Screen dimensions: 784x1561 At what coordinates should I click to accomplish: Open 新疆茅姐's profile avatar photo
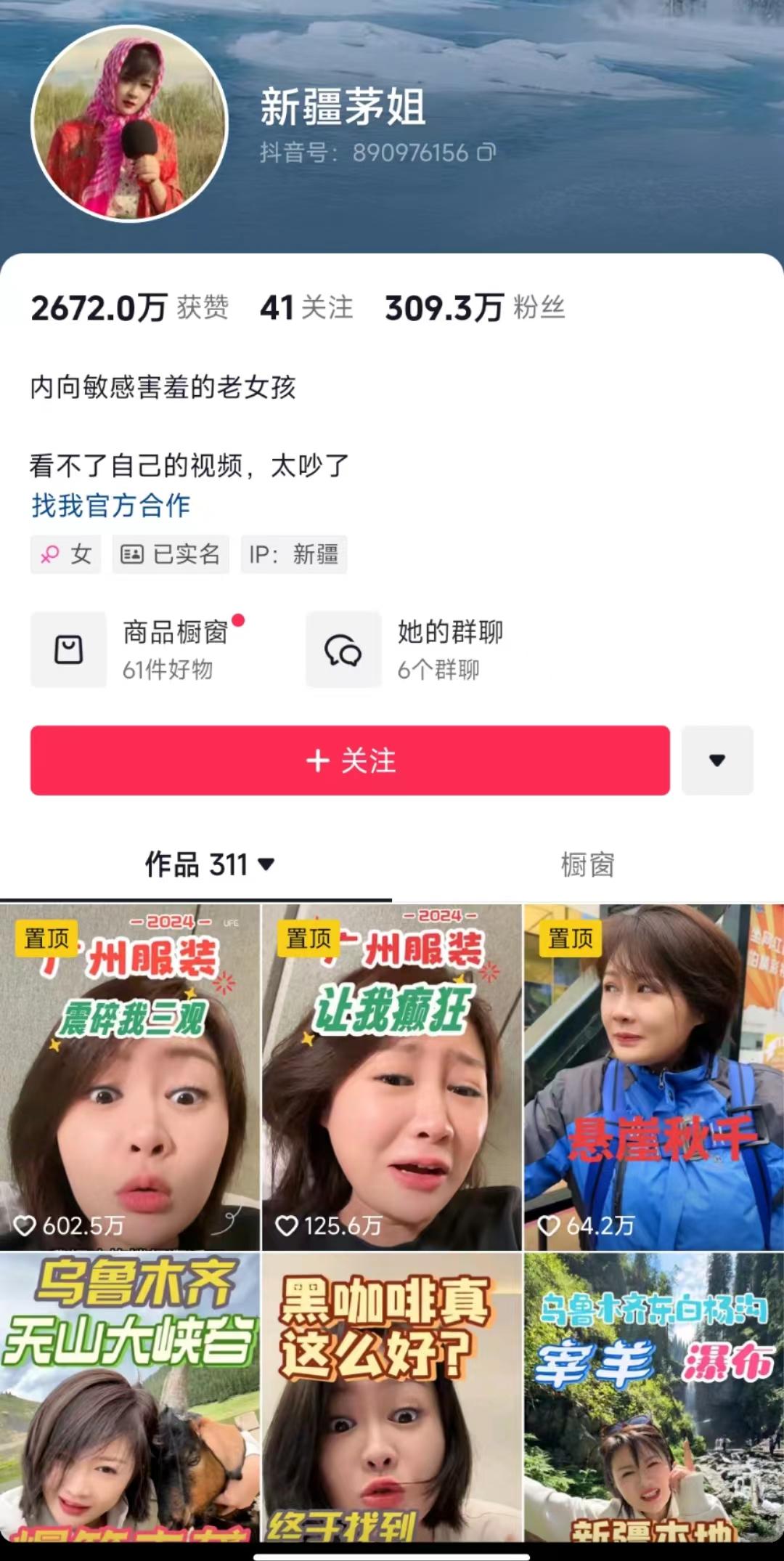[130, 123]
